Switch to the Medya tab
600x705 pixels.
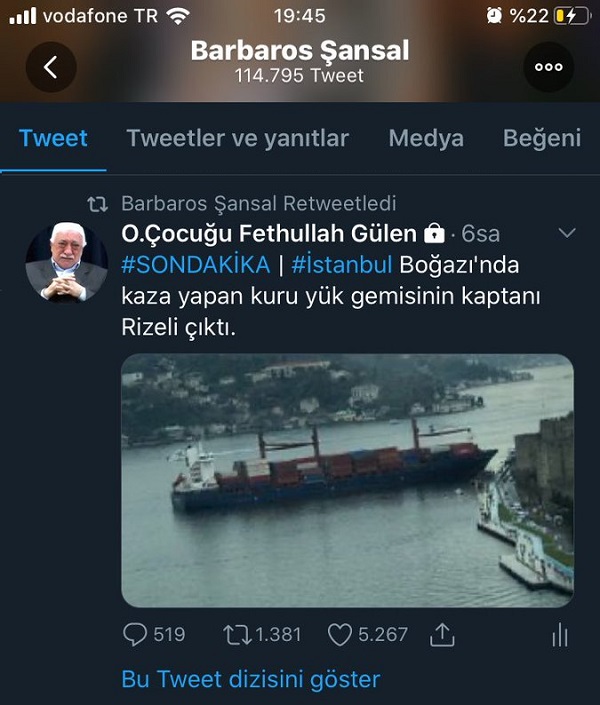point(426,138)
